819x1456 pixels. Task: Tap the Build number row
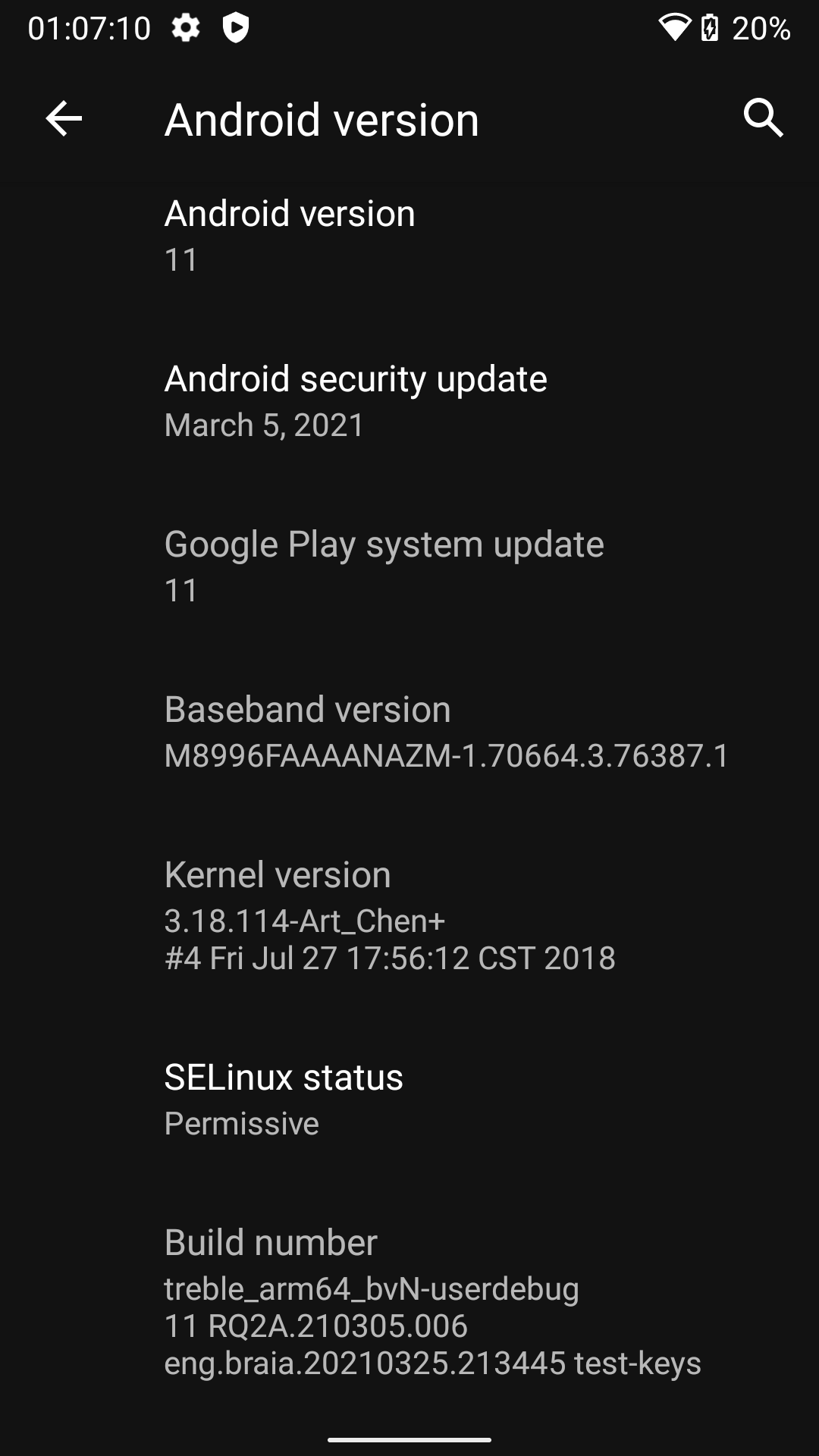pos(409,1302)
